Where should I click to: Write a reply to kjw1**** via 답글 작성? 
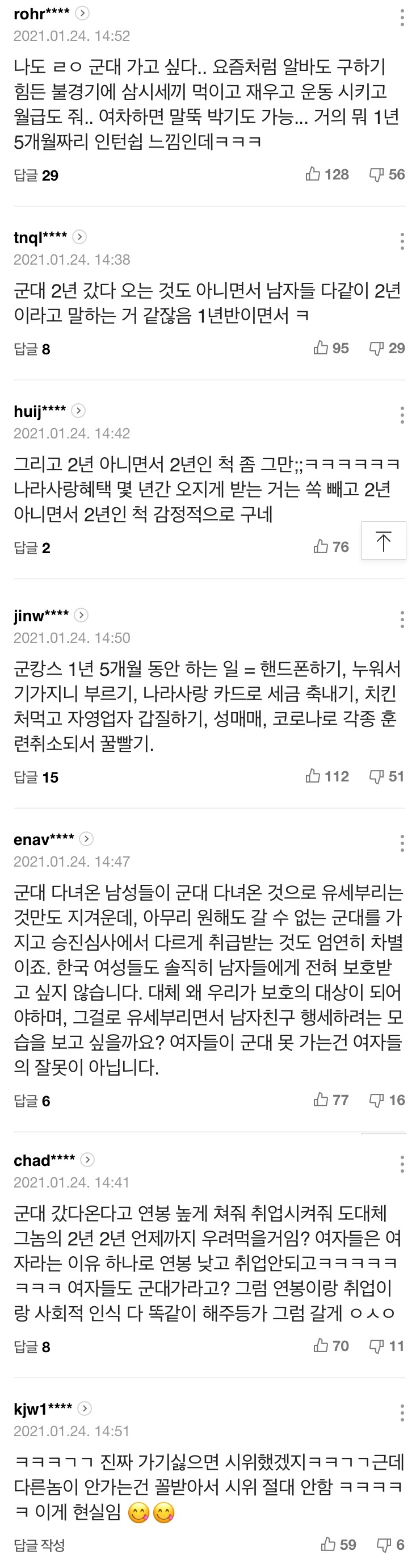(x=39, y=1544)
